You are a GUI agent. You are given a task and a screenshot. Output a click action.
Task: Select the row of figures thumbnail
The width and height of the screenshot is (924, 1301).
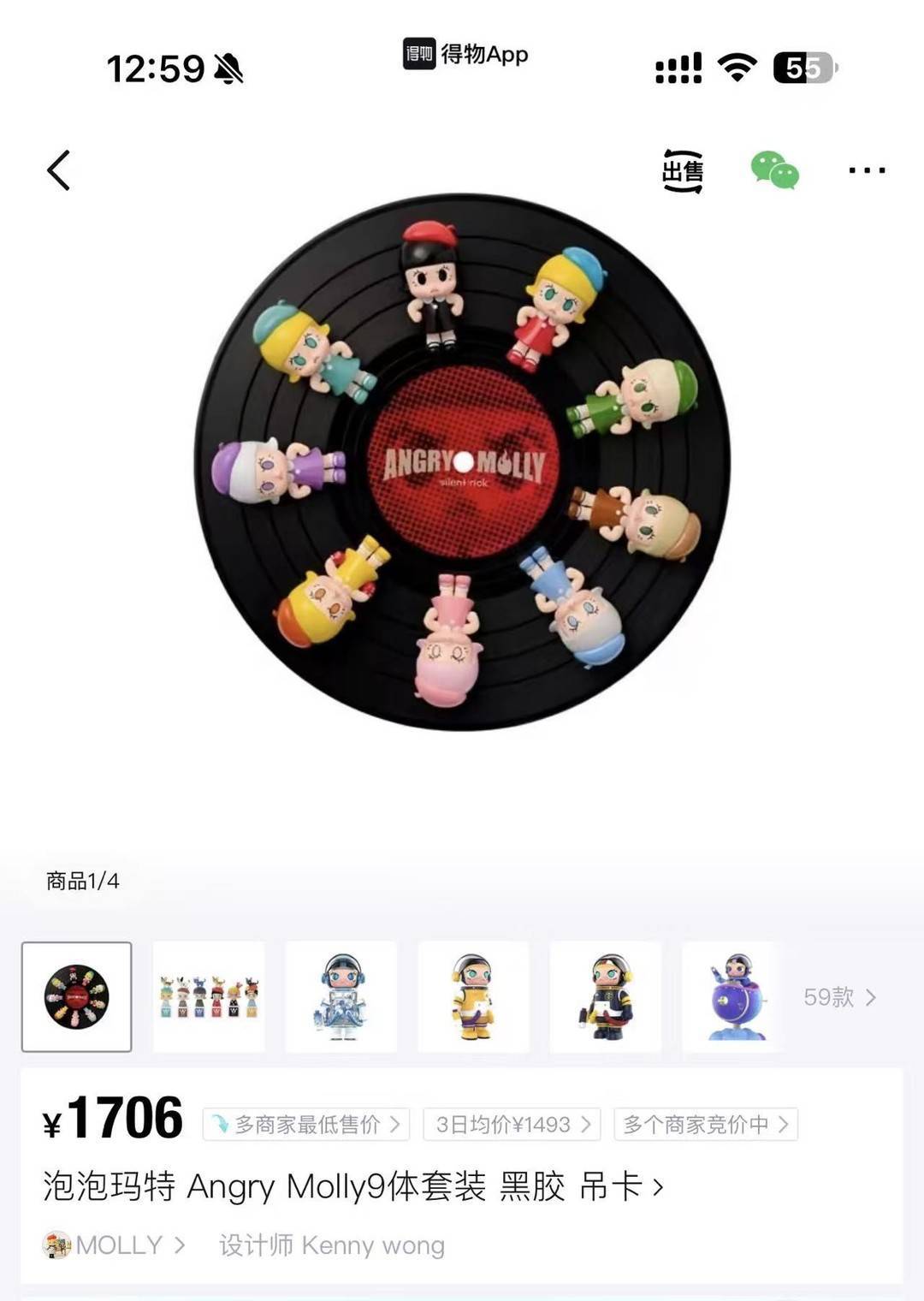[x=209, y=996]
